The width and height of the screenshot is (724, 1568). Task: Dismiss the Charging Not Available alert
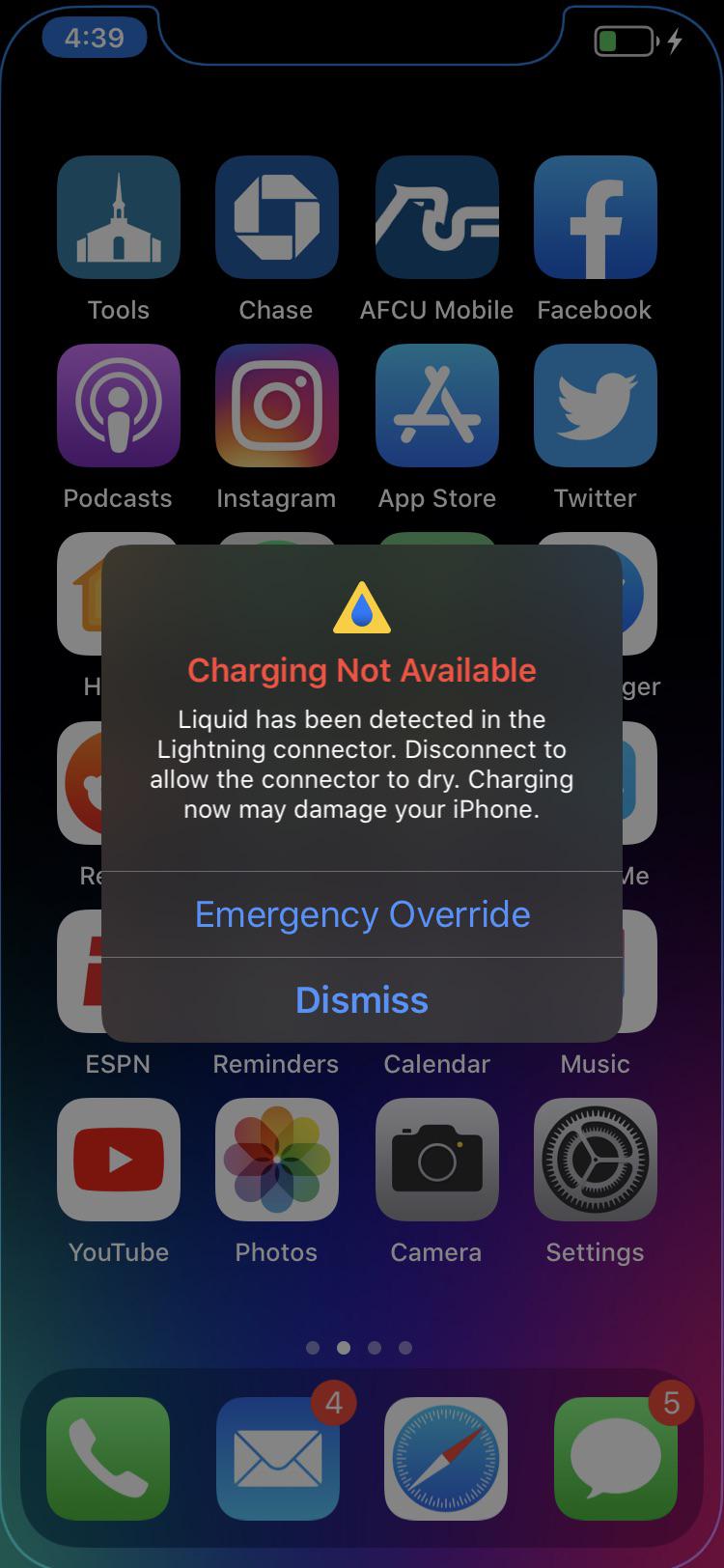tap(362, 1000)
